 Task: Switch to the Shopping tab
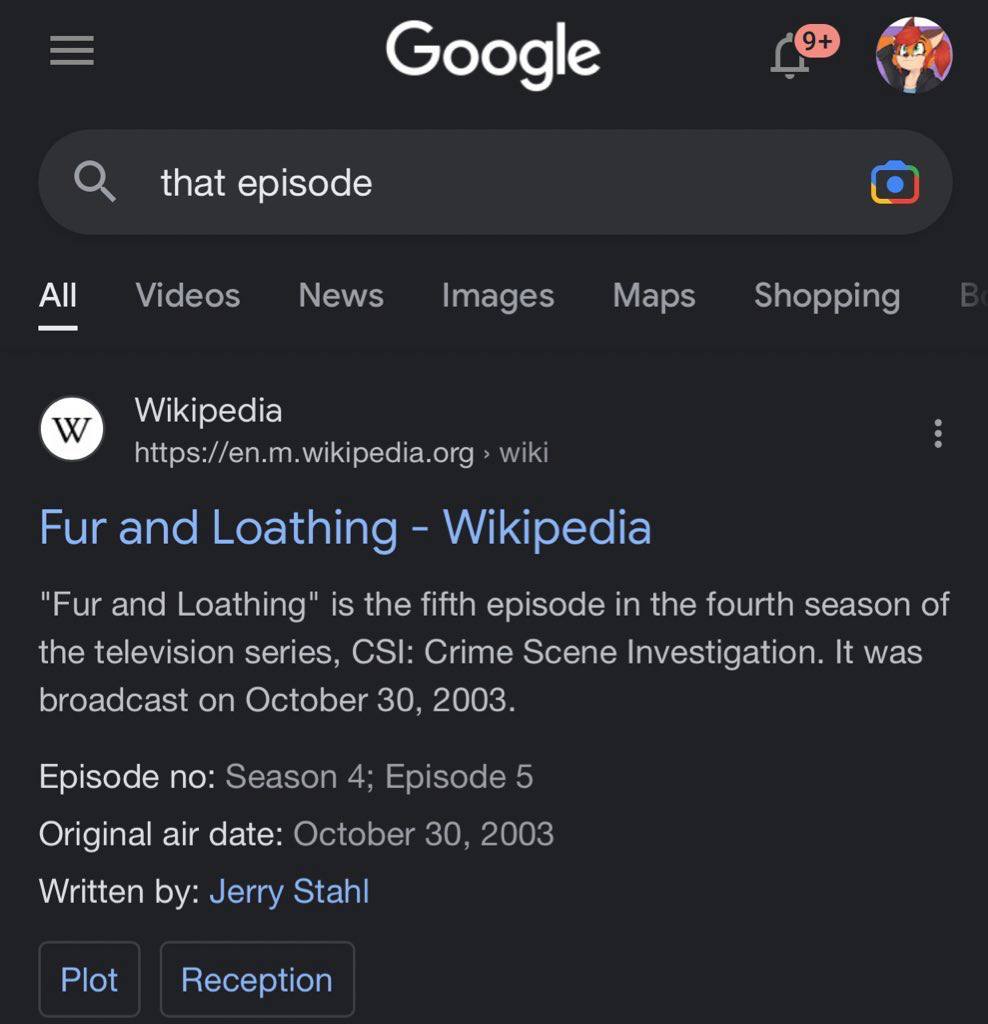click(x=827, y=295)
